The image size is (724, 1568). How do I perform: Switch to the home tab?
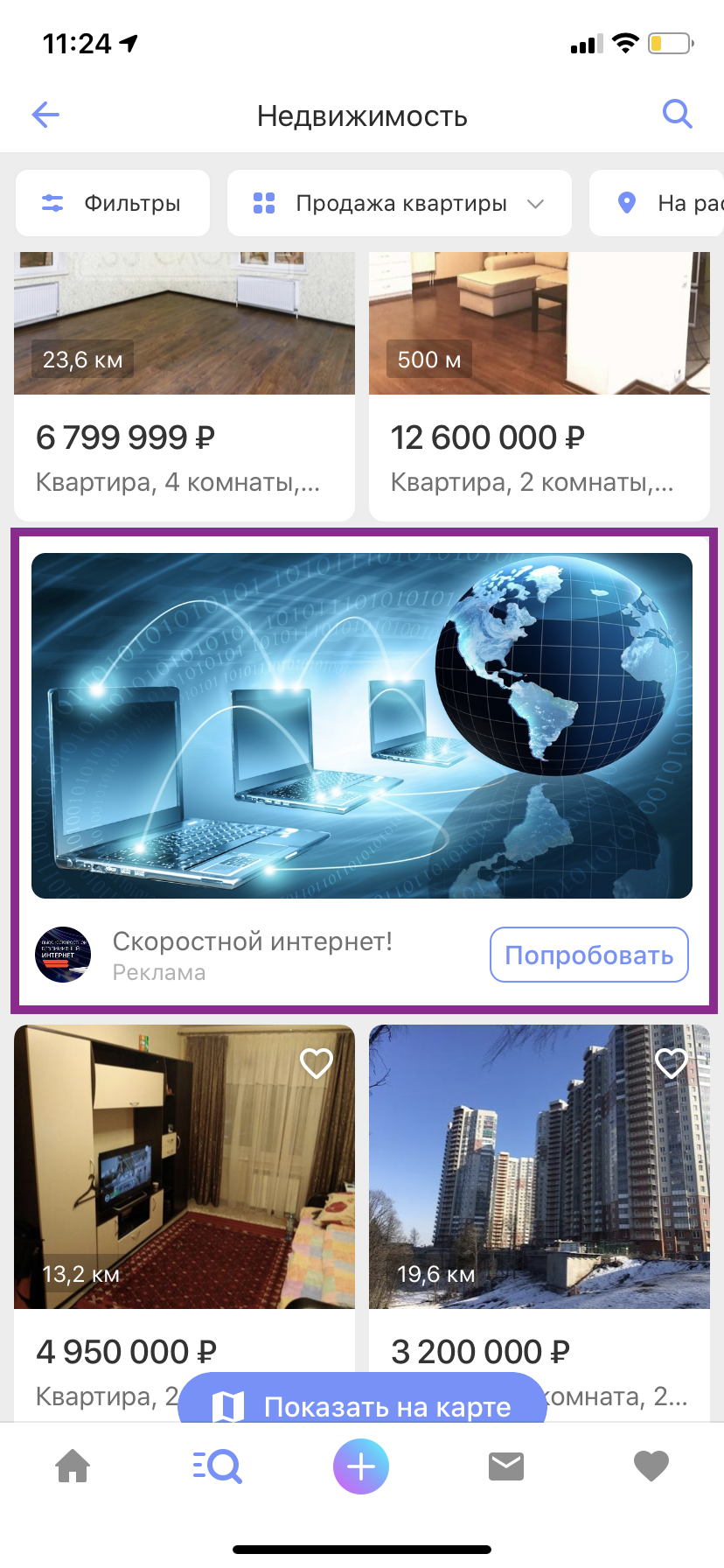point(73,1466)
